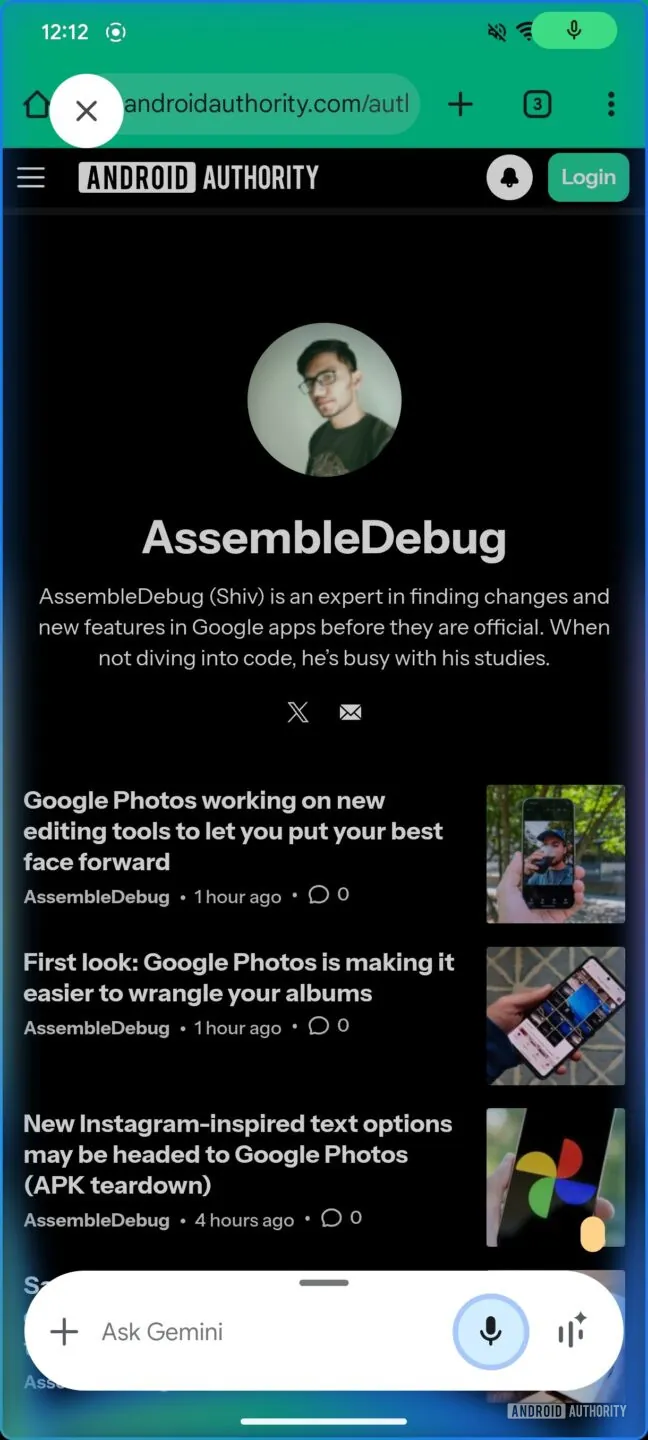Visit AssembleDebug's X profile
The height and width of the screenshot is (1440, 648).
point(298,712)
